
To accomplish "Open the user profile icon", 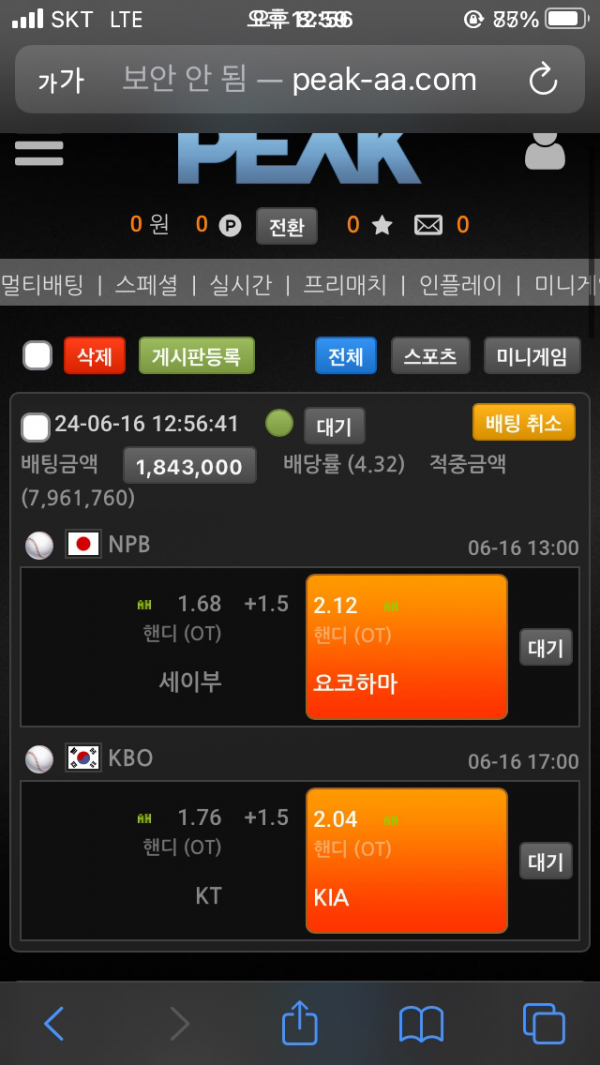I will pyautogui.click(x=545, y=152).
